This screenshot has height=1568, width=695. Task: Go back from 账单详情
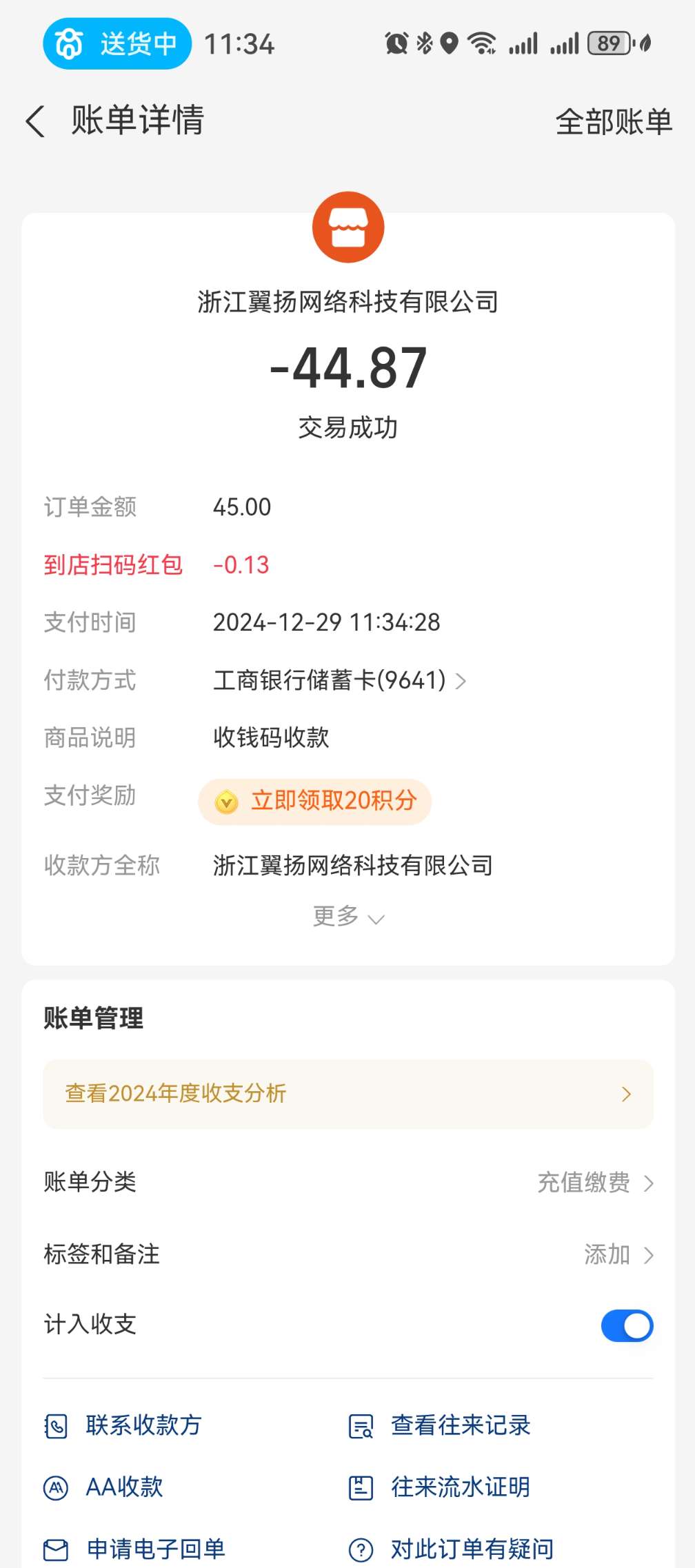click(x=36, y=121)
